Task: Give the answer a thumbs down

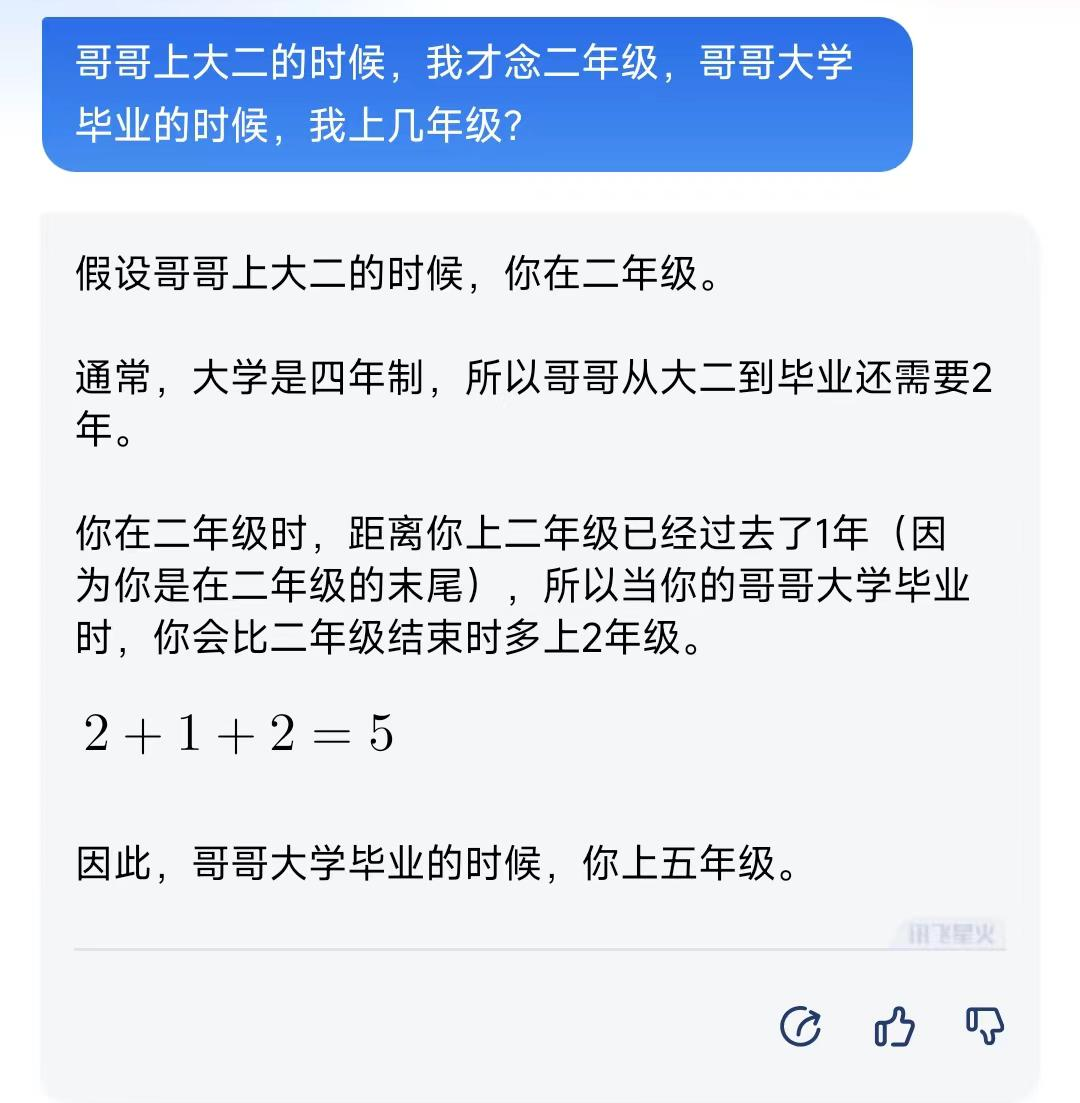Action: click(x=985, y=1026)
